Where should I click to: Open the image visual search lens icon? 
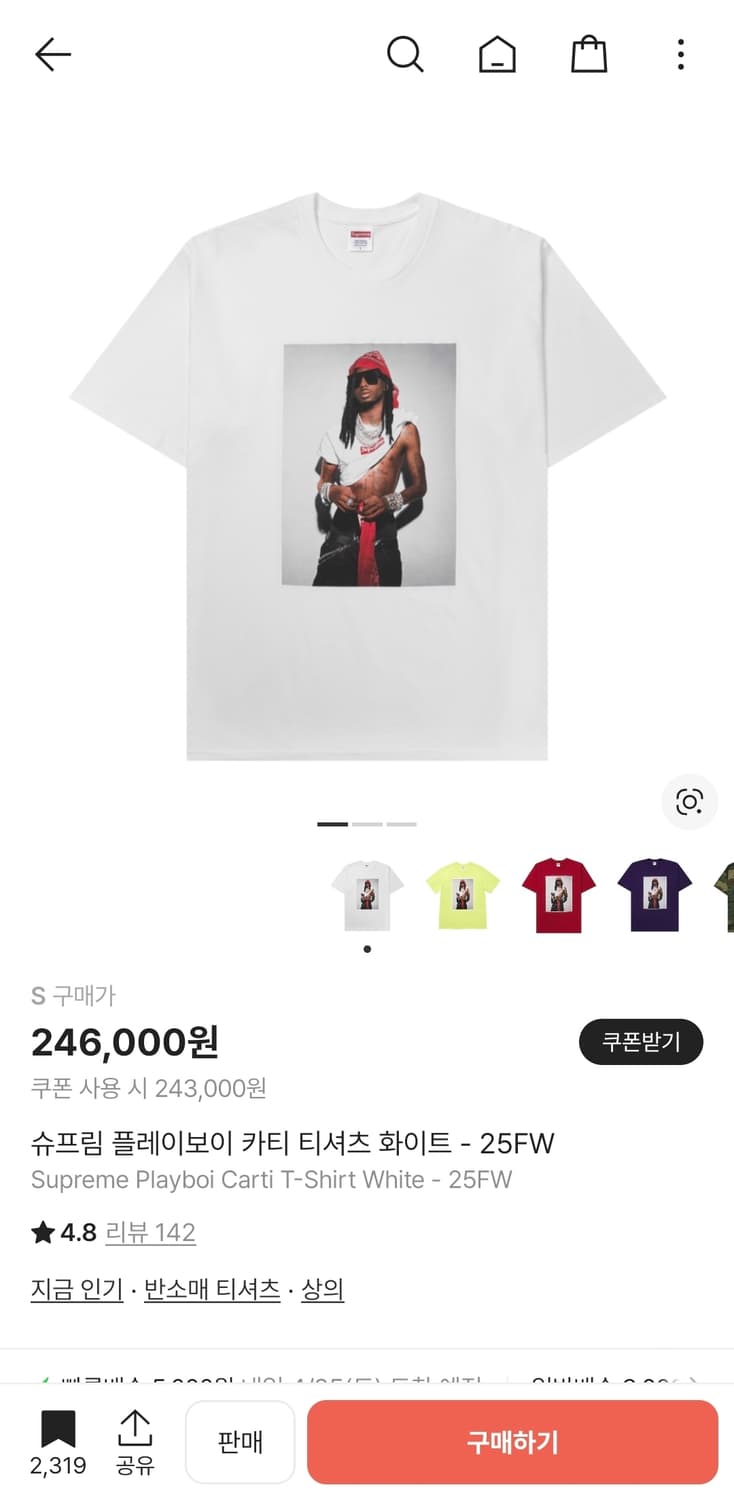click(x=689, y=802)
